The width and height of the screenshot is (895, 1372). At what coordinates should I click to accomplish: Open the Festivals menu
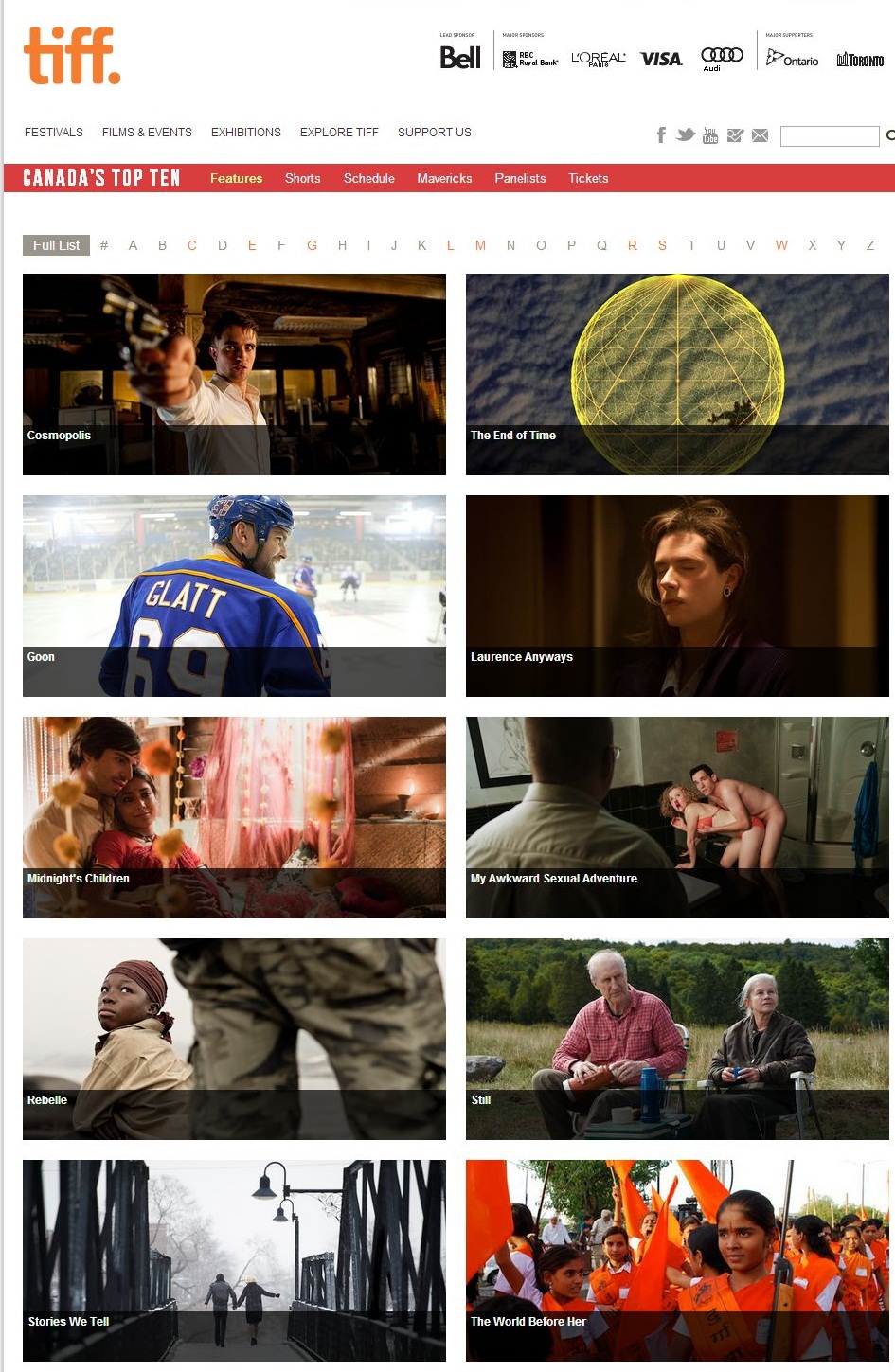click(54, 133)
